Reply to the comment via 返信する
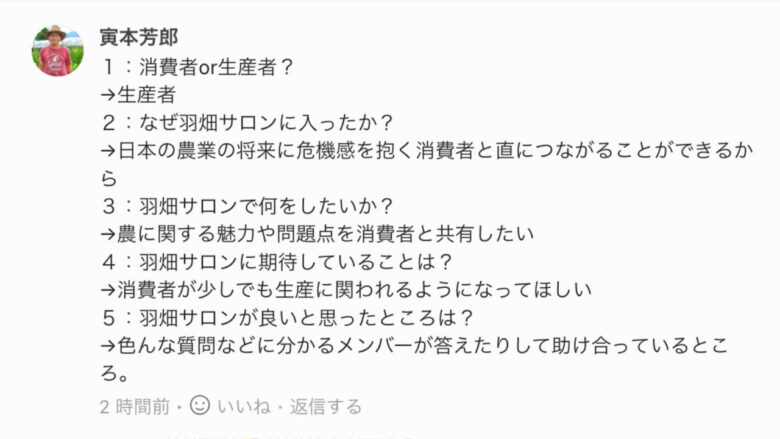The height and width of the screenshot is (439, 780). point(325,407)
